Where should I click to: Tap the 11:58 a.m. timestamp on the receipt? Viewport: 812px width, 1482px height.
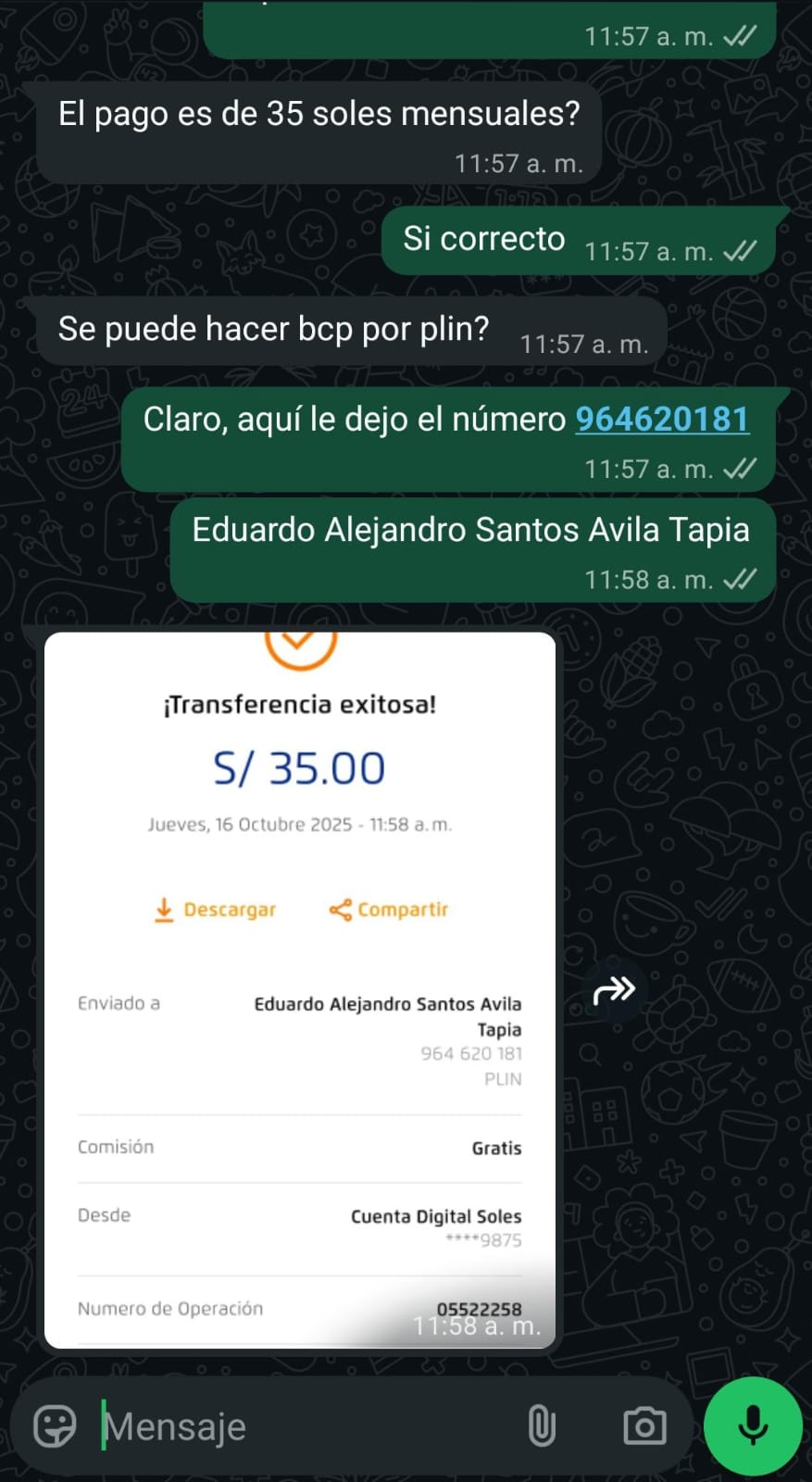(477, 1325)
